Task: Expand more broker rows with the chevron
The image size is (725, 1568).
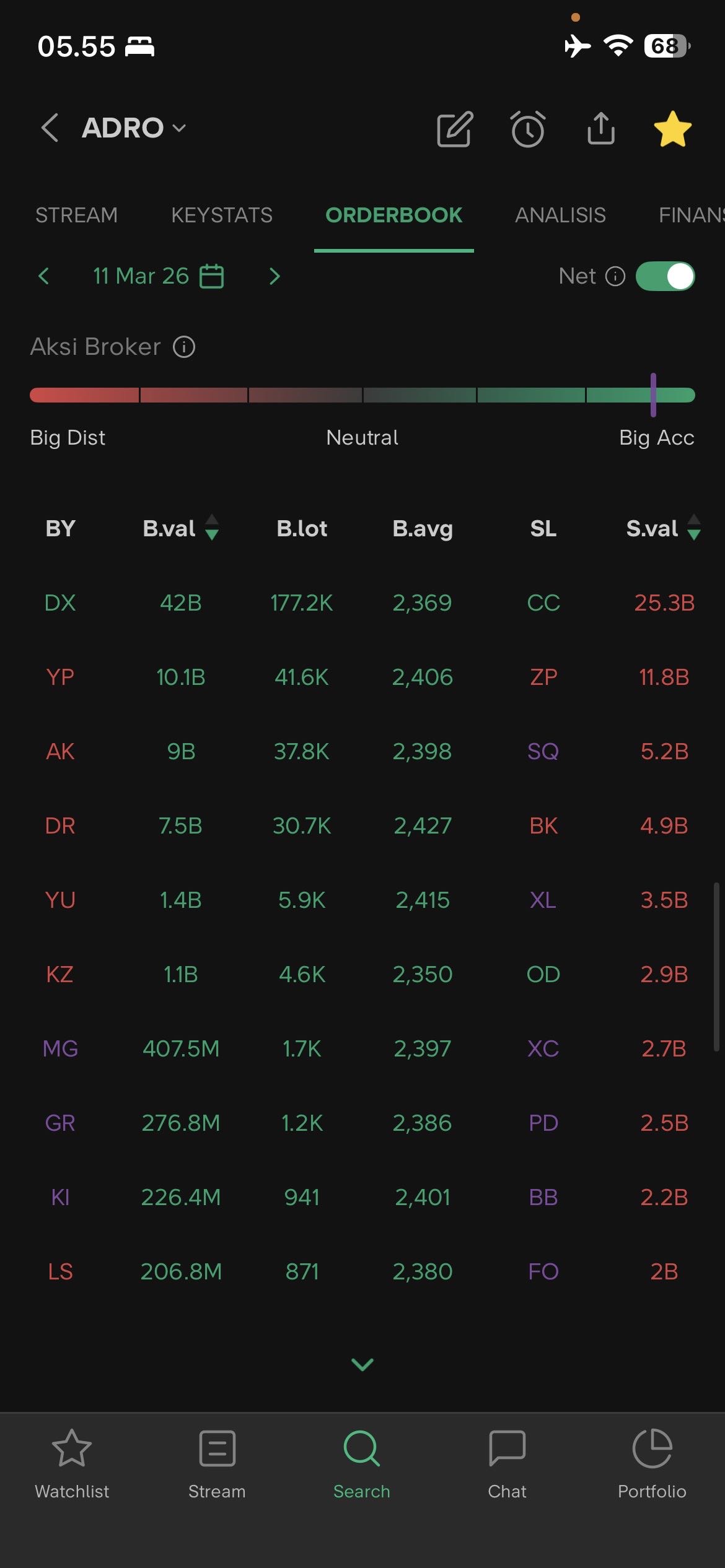Action: pyautogui.click(x=362, y=1364)
